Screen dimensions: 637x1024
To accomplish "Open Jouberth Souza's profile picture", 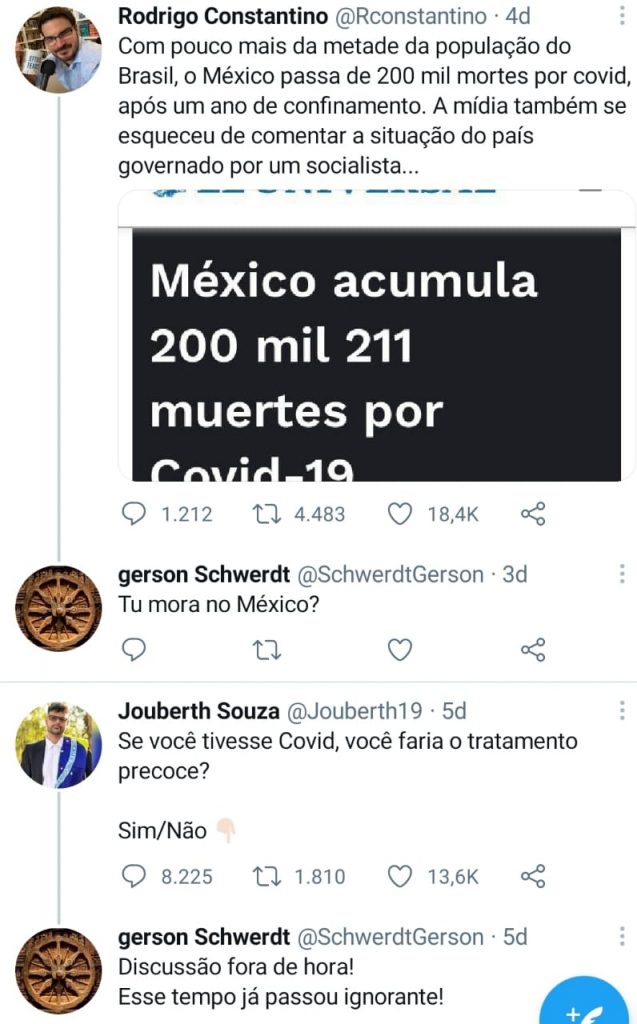I will tap(58, 744).
